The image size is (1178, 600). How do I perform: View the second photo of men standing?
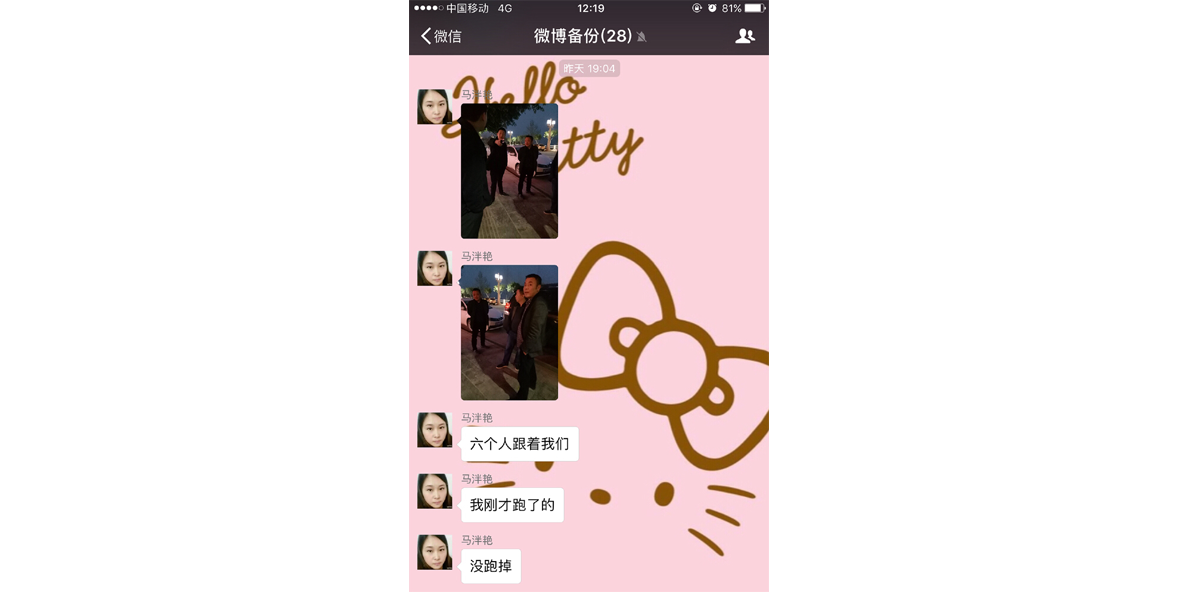point(509,332)
